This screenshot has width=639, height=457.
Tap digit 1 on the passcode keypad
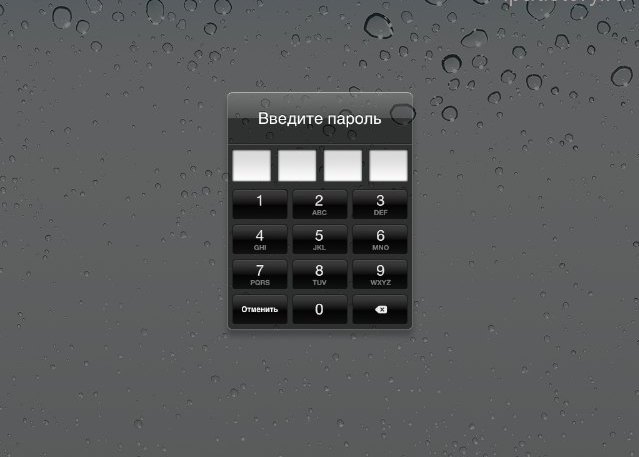pyautogui.click(x=260, y=204)
